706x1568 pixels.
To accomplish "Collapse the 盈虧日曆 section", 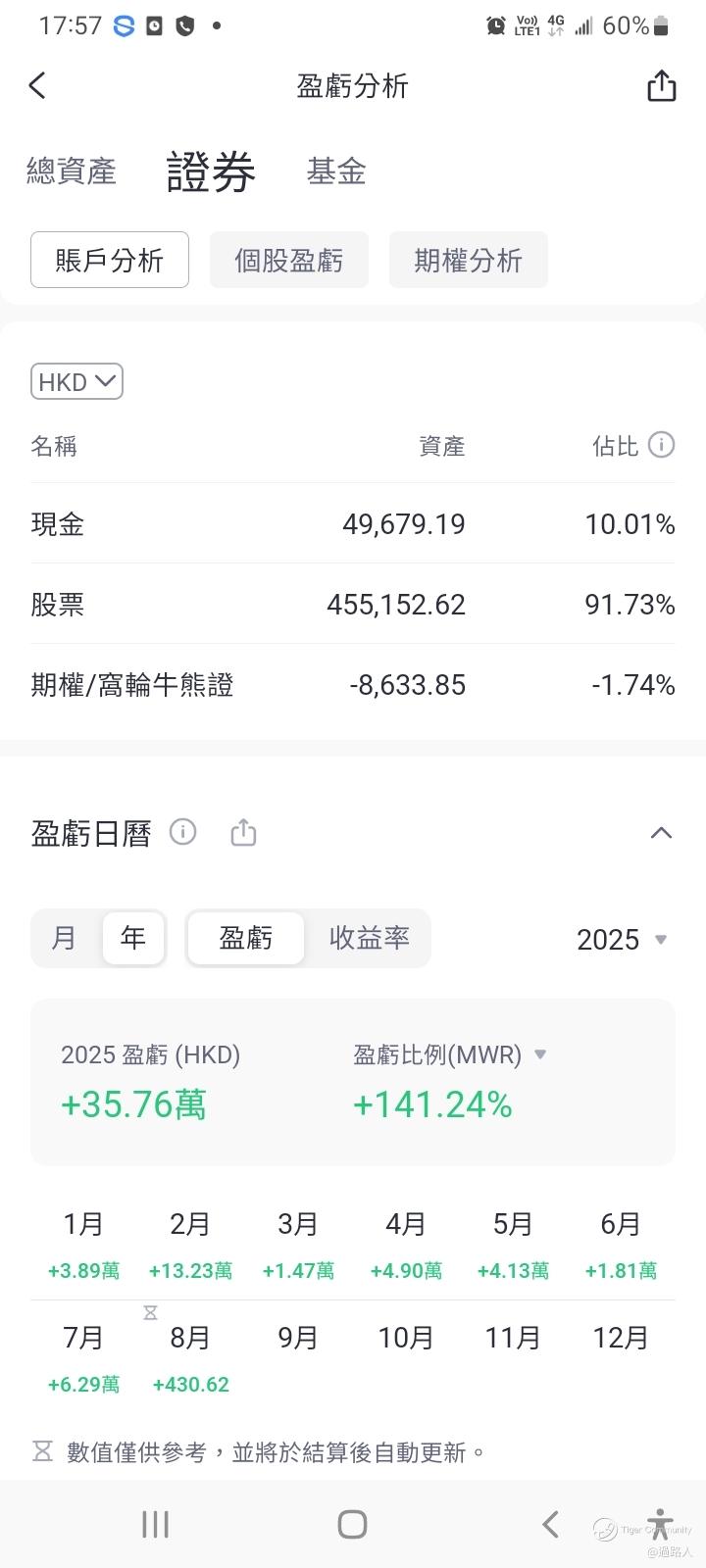I will [662, 833].
